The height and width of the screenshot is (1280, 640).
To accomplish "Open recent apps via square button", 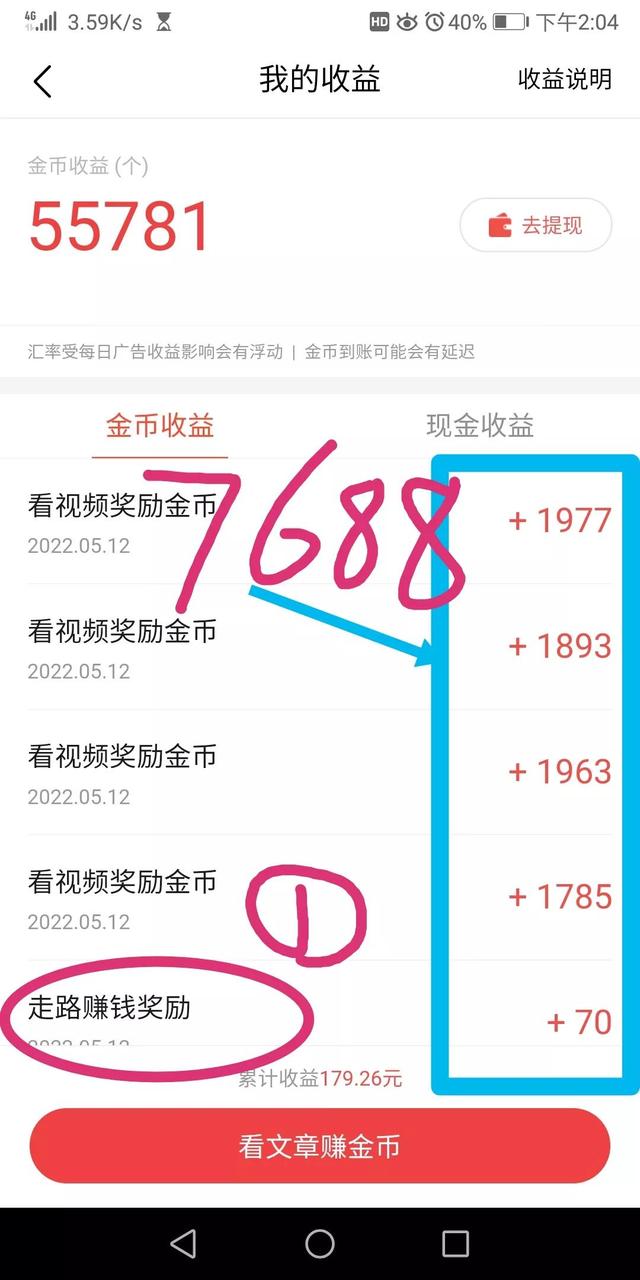I will [455, 1243].
